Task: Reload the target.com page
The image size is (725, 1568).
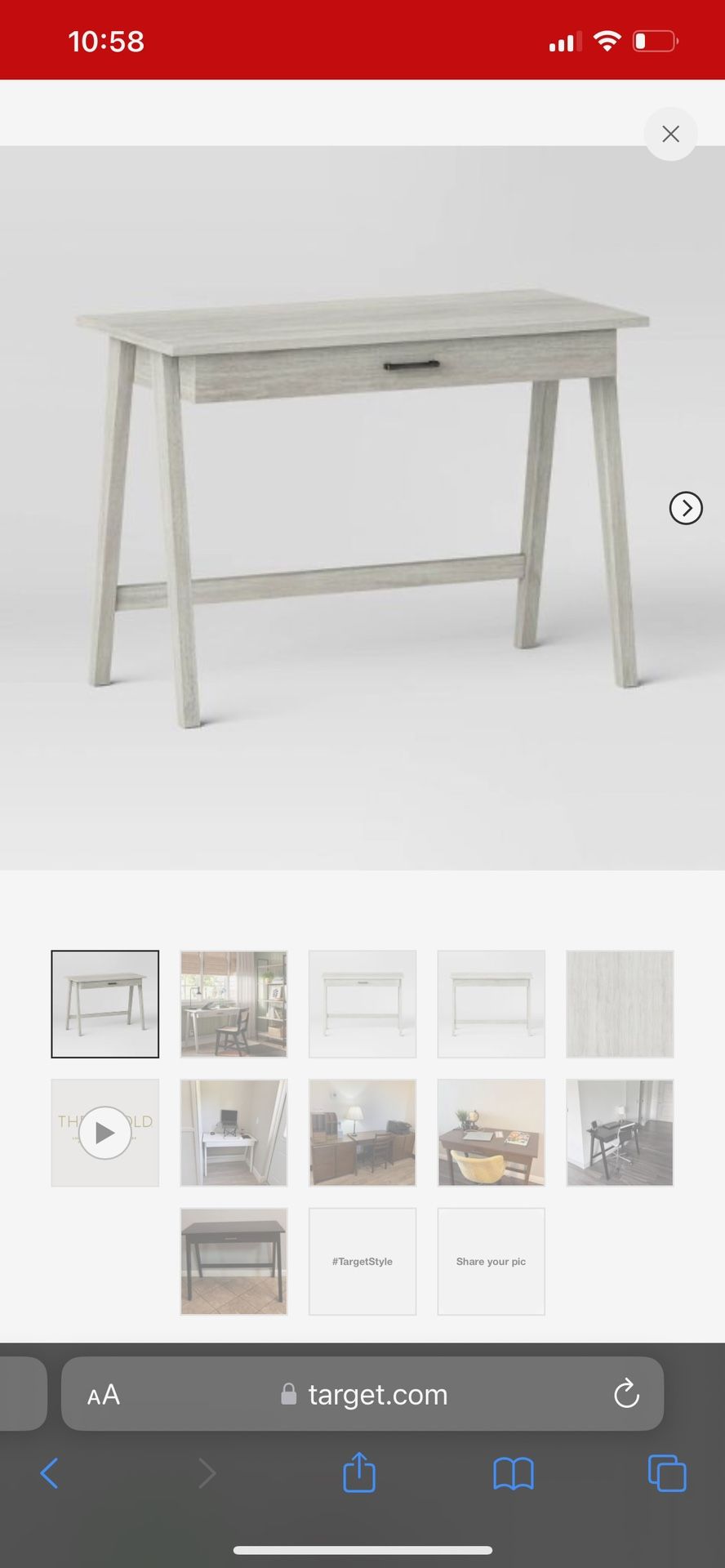Action: click(625, 1394)
